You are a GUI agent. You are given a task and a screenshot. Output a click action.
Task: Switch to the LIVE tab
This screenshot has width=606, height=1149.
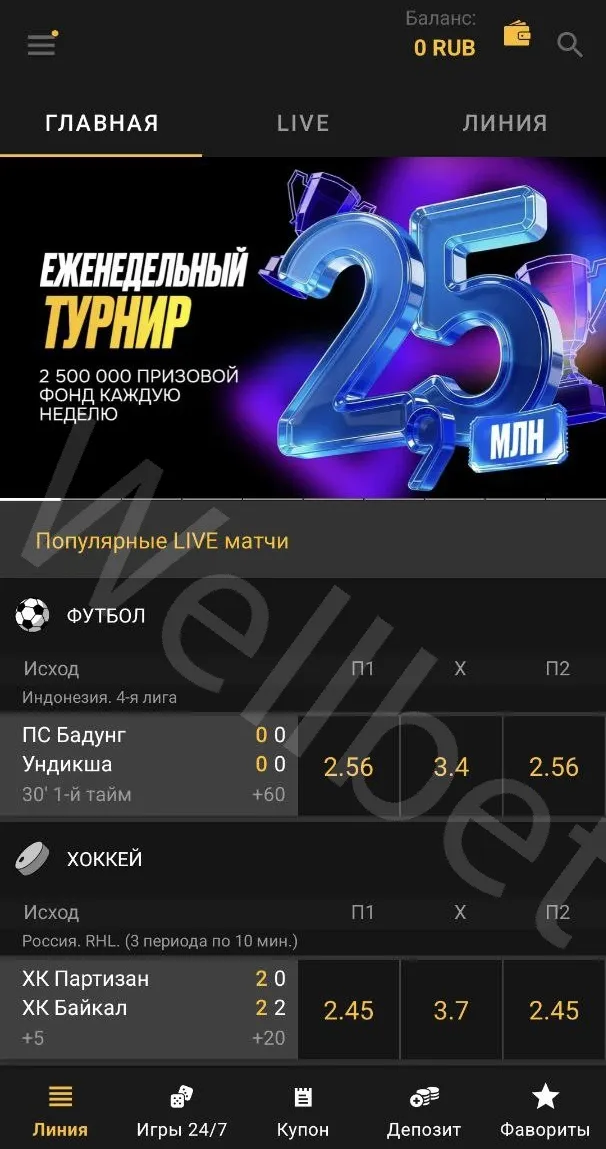coord(303,123)
